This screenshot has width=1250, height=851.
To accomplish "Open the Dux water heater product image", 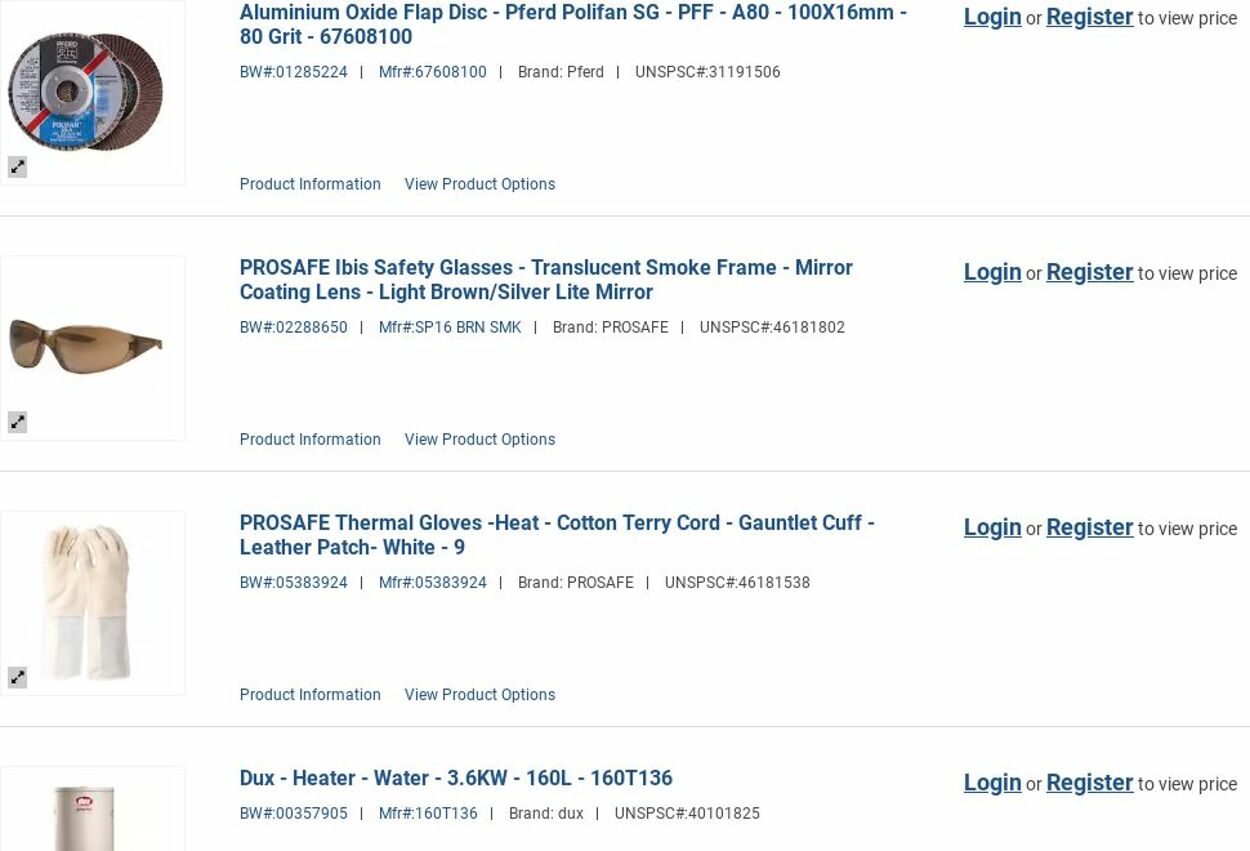I will [85, 815].
